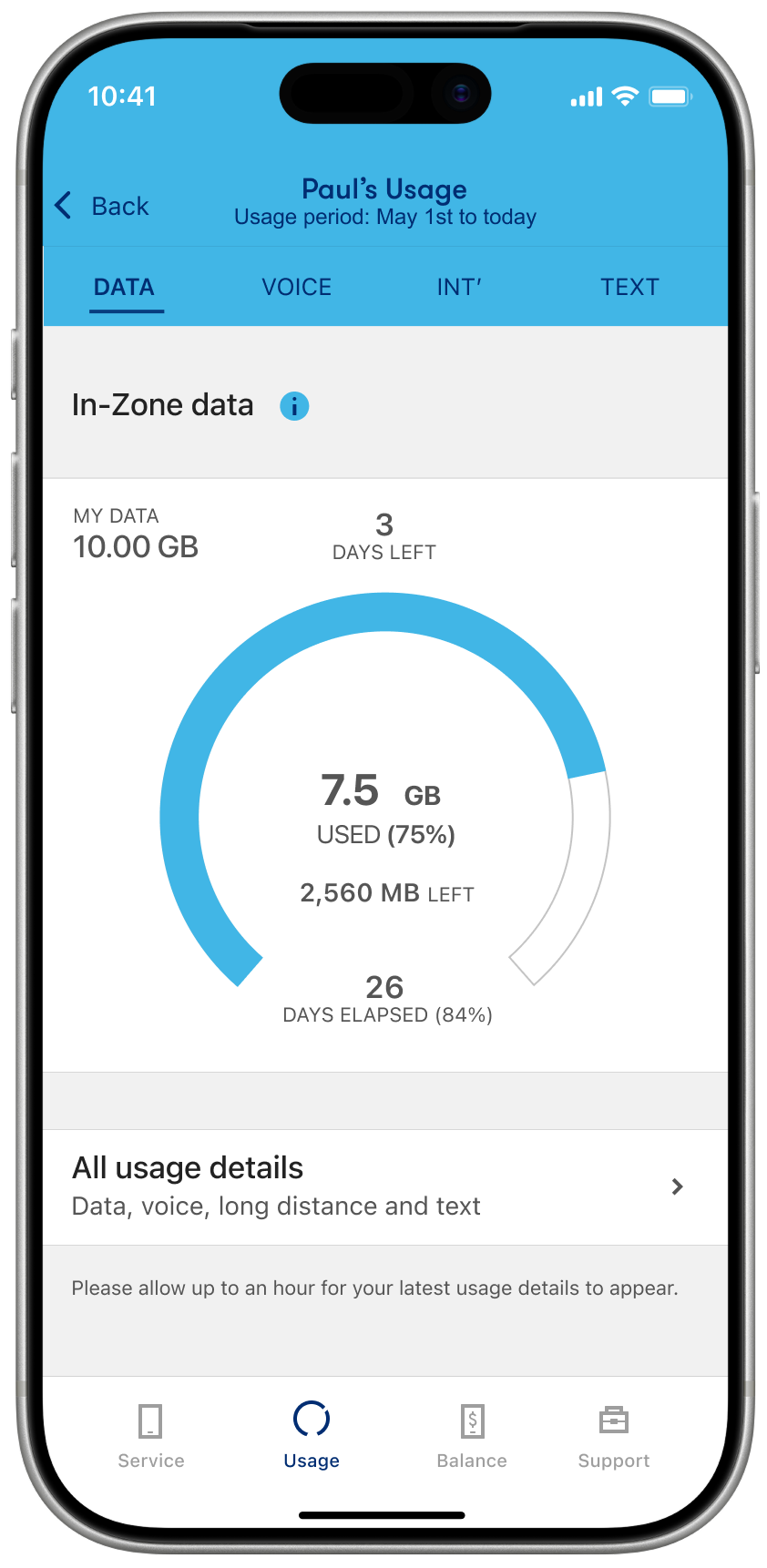Open the Support tab
Viewport: 767px width, 1568px height.
tap(614, 1436)
